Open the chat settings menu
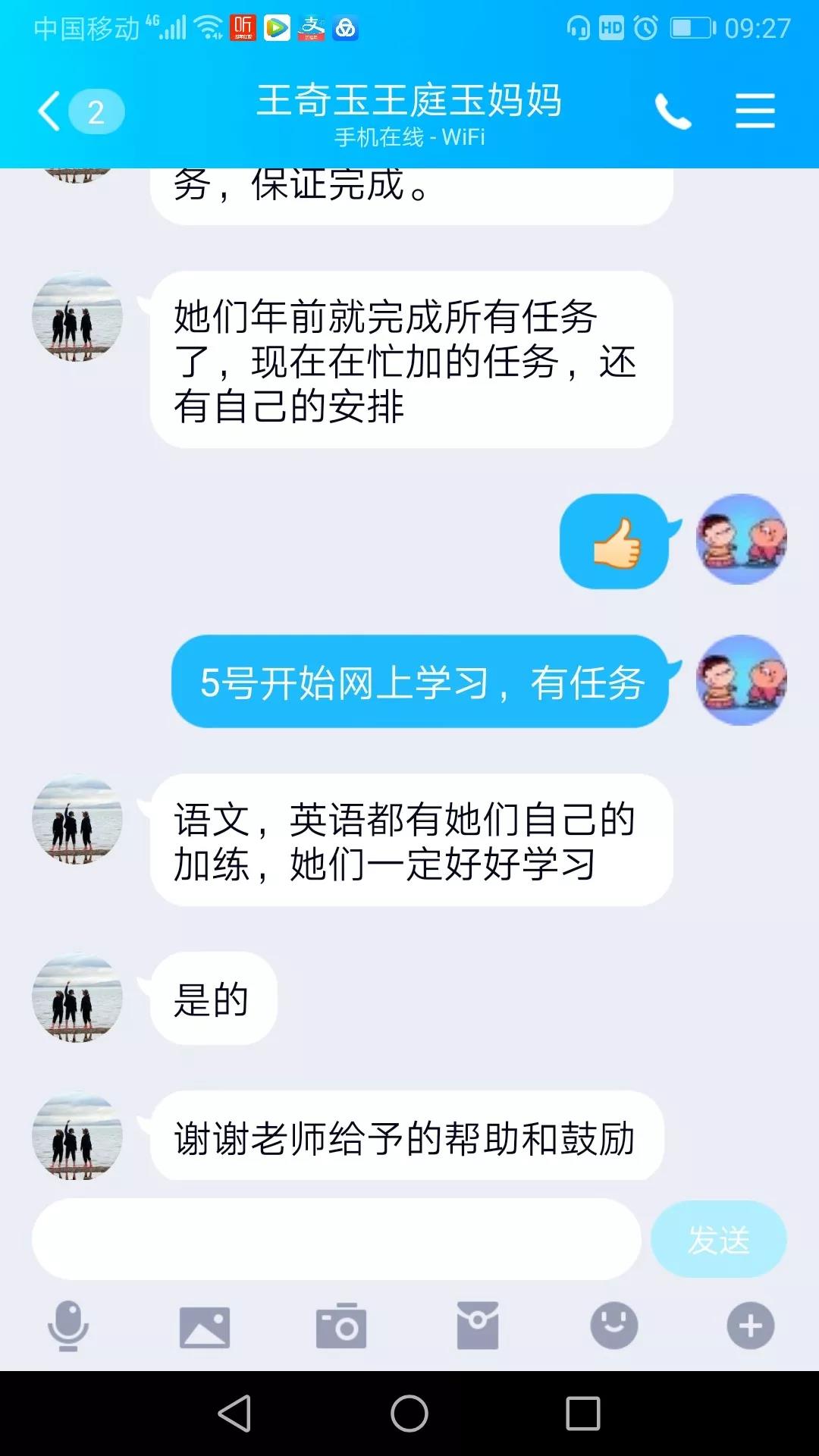Viewport: 819px width, 1456px height. coord(755,111)
